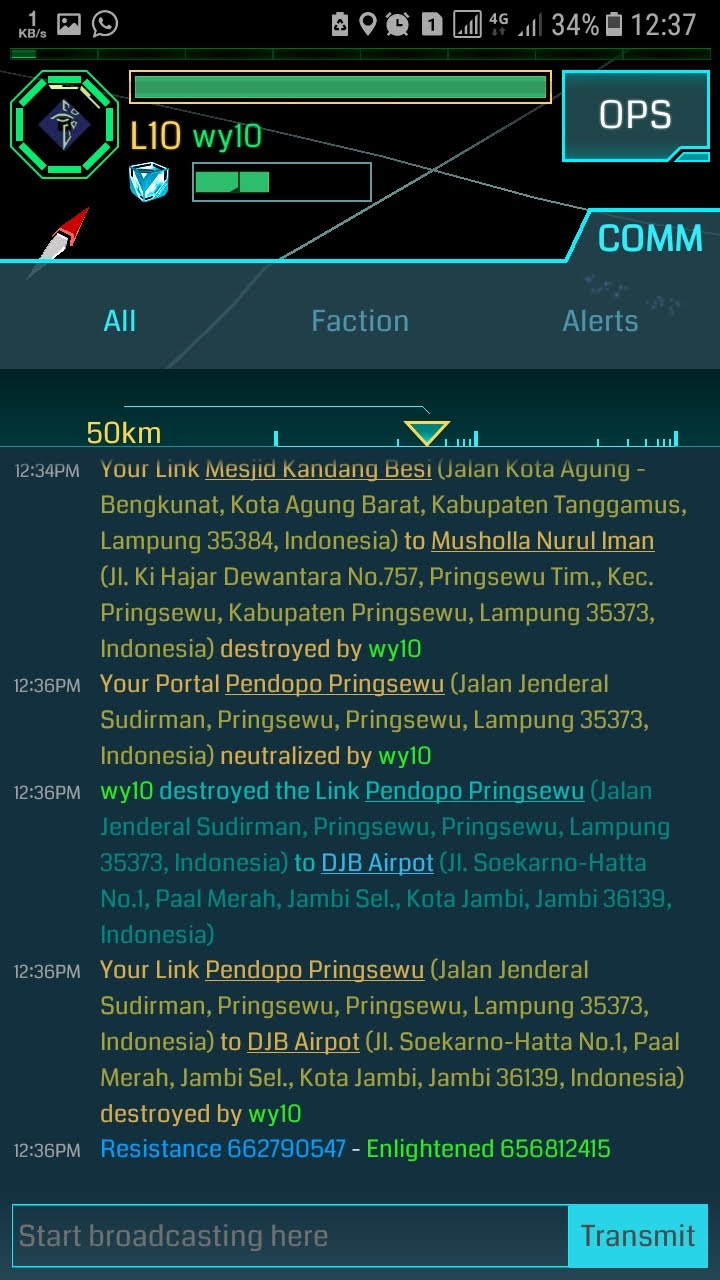Tap wy10 in the Mesjid Kandang Besi message
This screenshot has width=720, height=1280.
tap(394, 649)
